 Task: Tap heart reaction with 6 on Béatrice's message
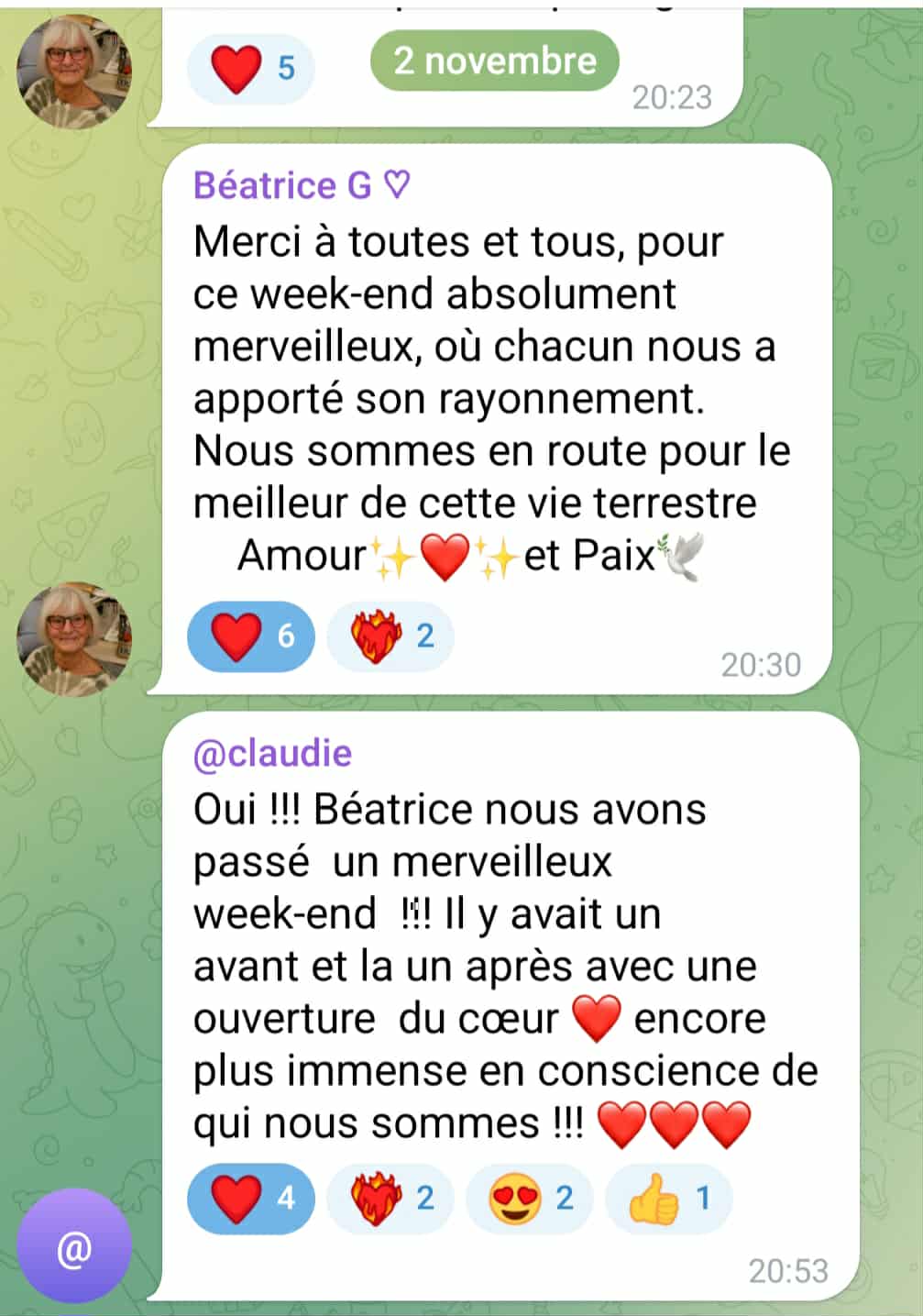(250, 636)
